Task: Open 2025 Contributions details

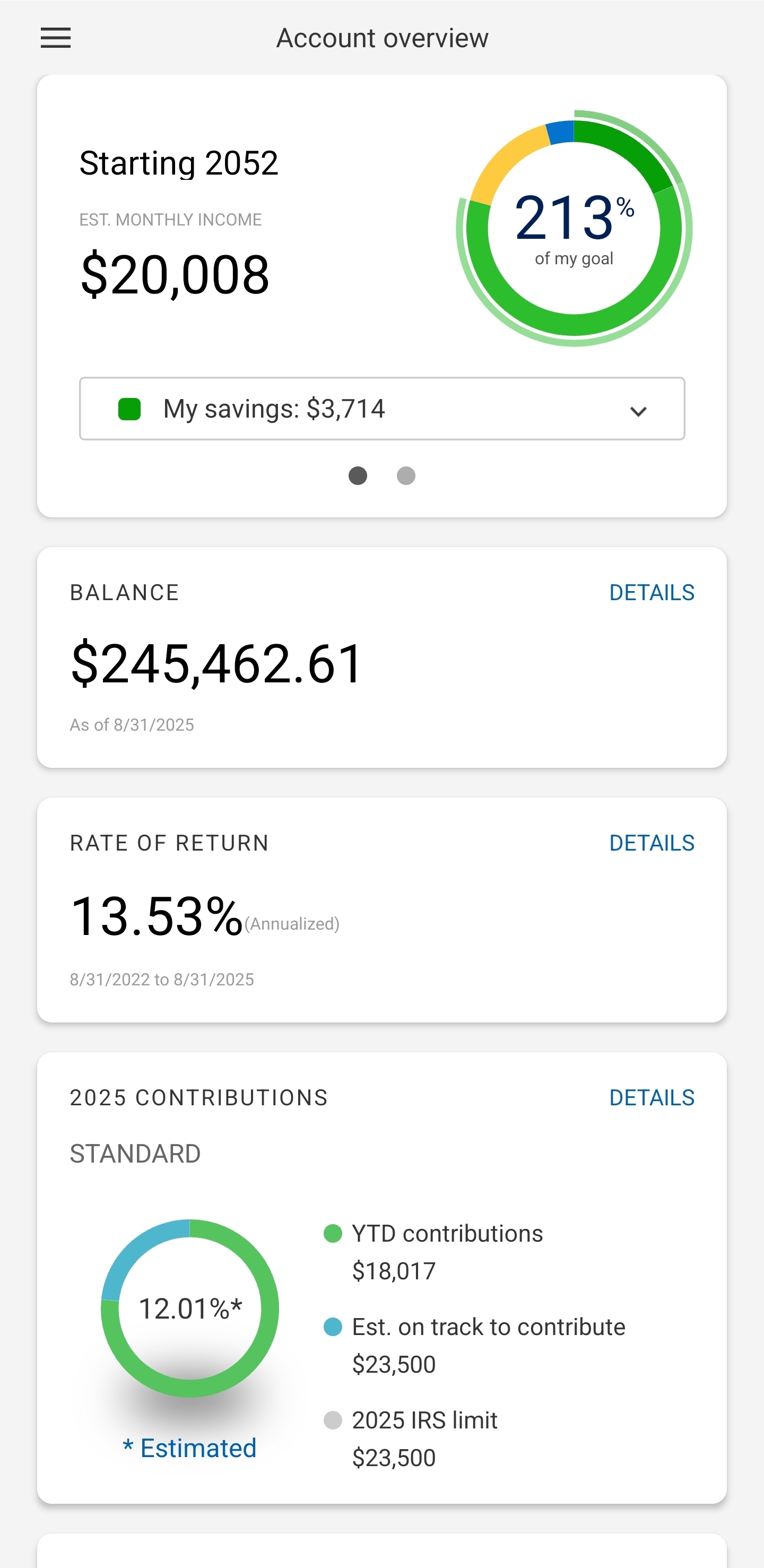Action: (652, 1097)
